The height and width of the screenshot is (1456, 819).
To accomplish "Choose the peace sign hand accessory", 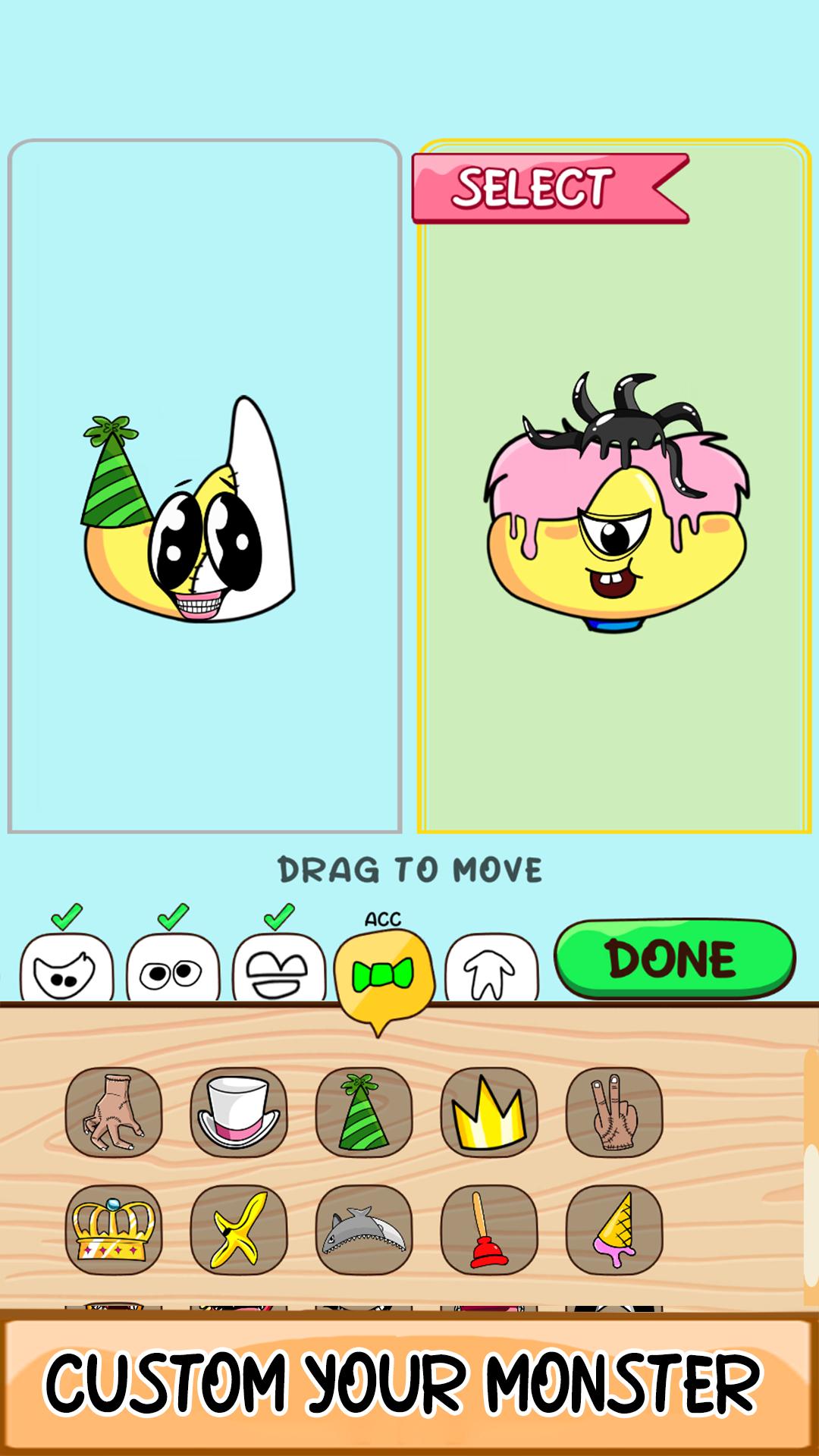I will [614, 1112].
